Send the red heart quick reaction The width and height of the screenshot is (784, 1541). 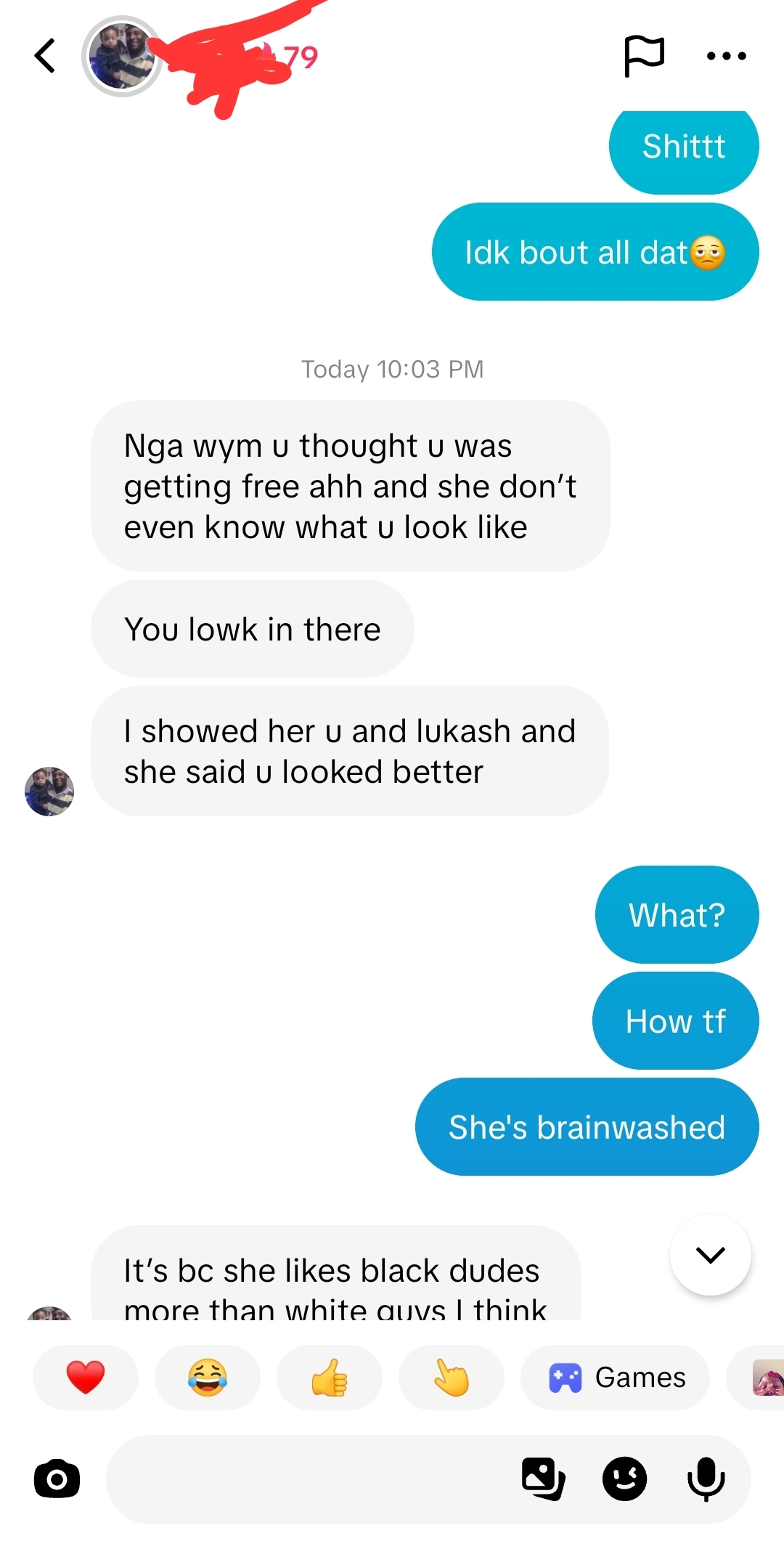tap(86, 1378)
